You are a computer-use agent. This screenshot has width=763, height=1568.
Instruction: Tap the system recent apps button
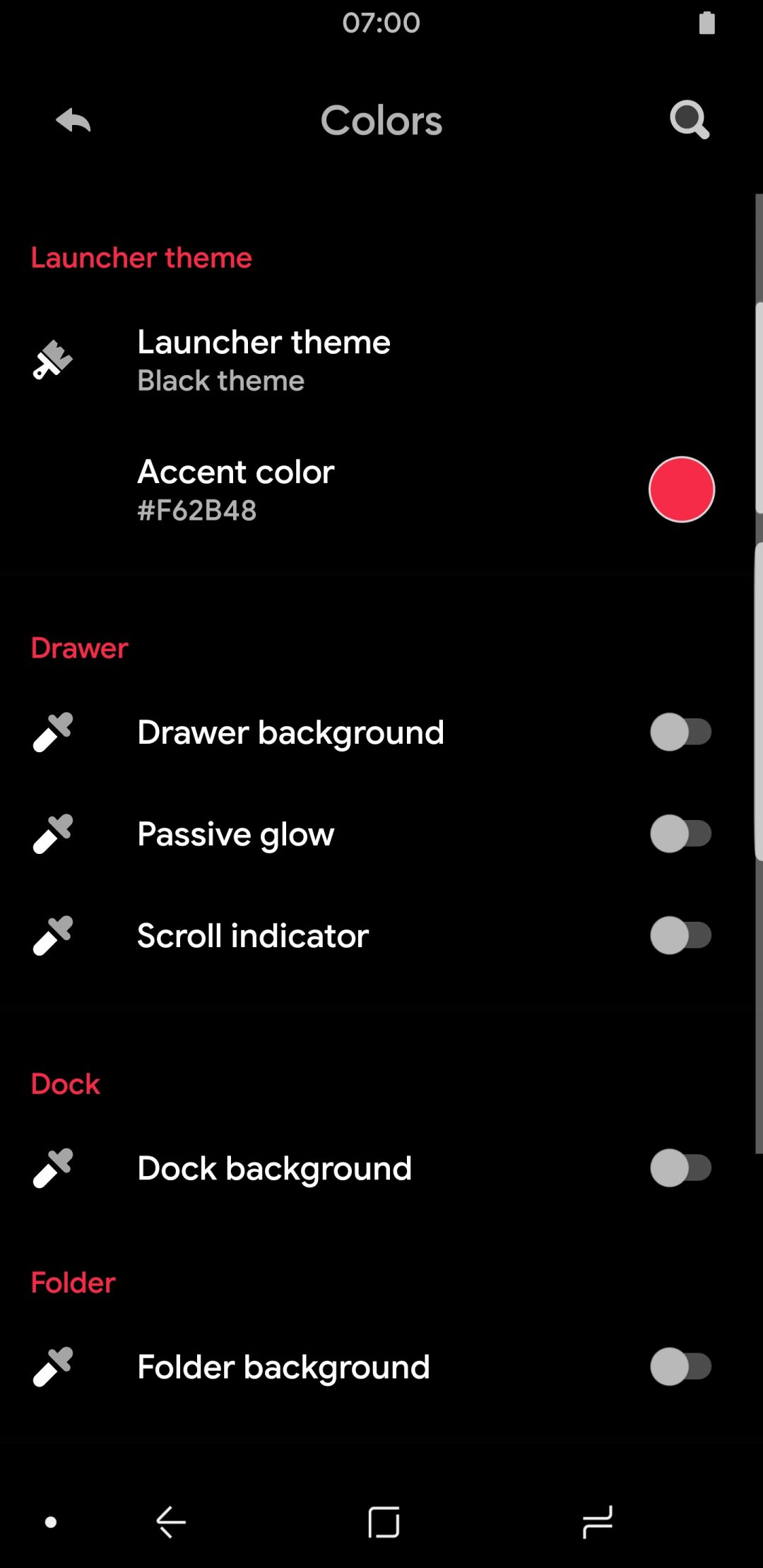(x=597, y=1521)
